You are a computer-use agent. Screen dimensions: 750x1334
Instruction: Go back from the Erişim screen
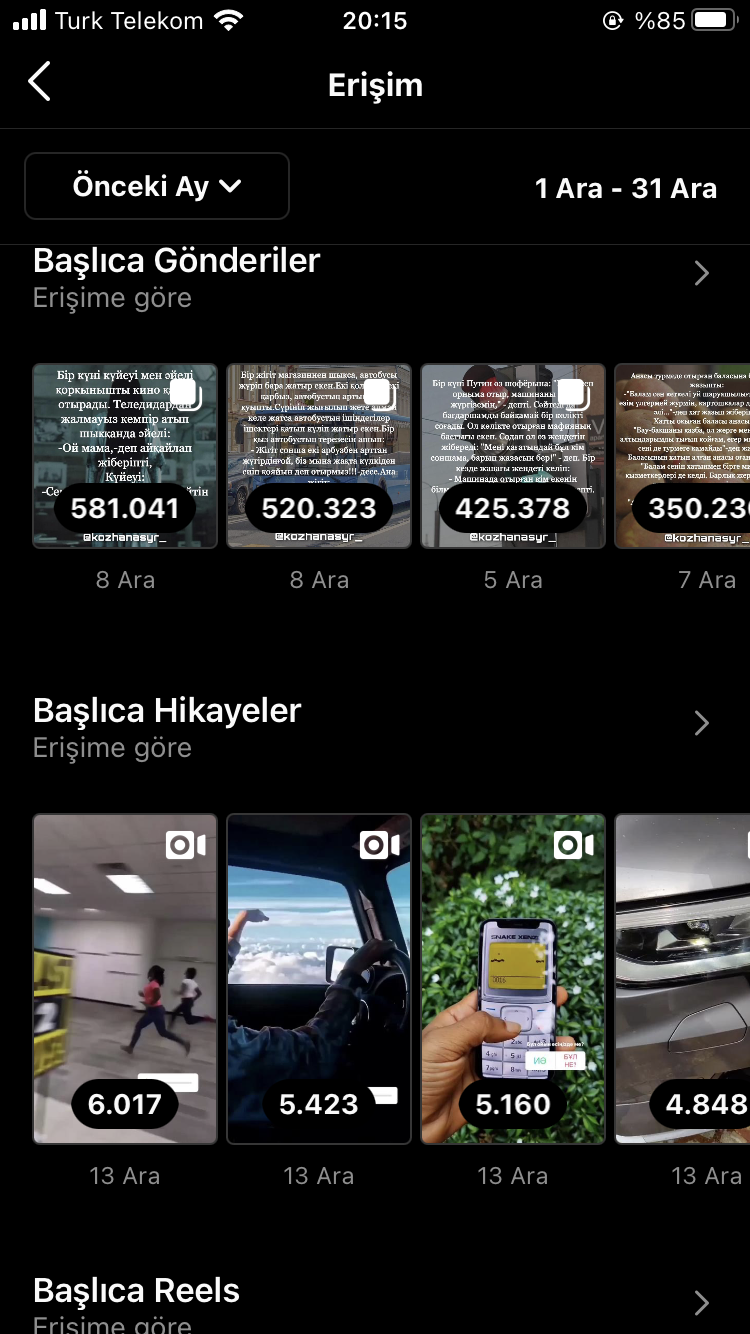39,82
